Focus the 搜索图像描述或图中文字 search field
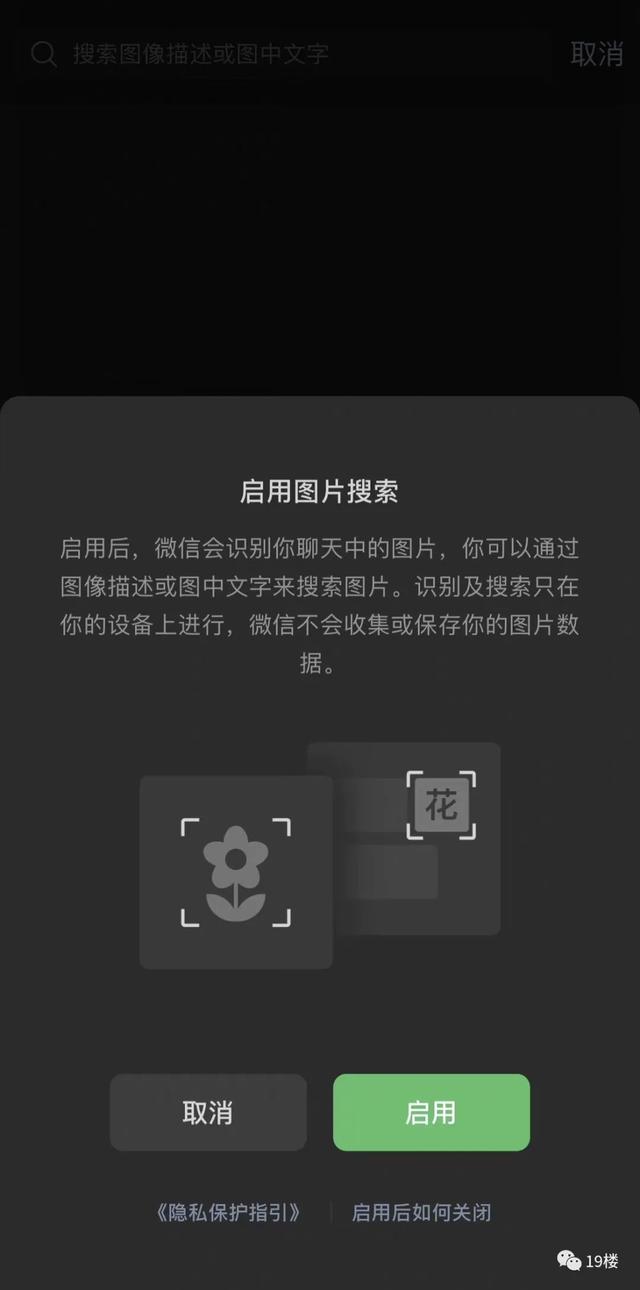The width and height of the screenshot is (640, 1290). tap(290, 54)
